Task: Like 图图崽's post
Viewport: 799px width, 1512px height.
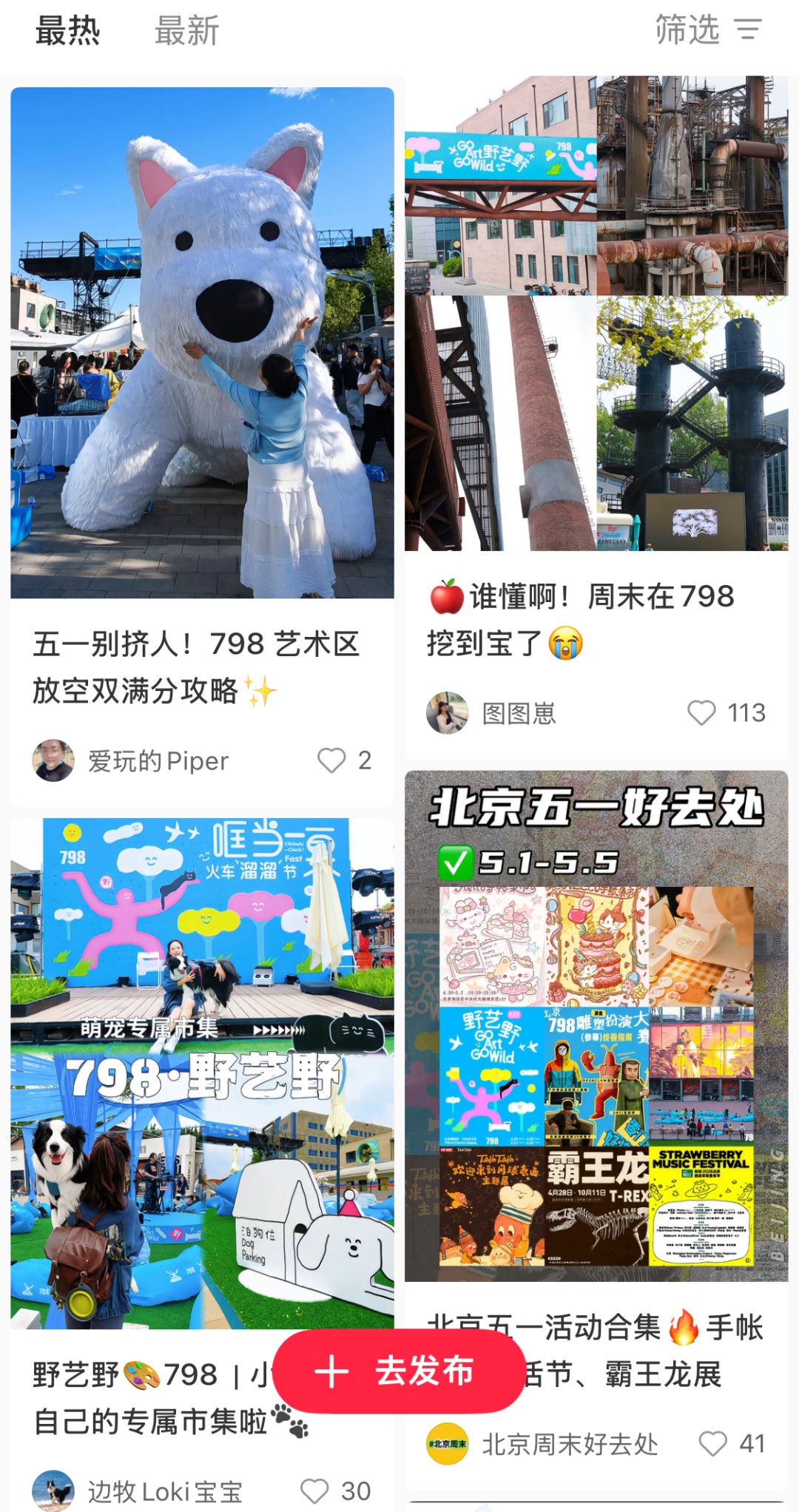Action: [701, 713]
